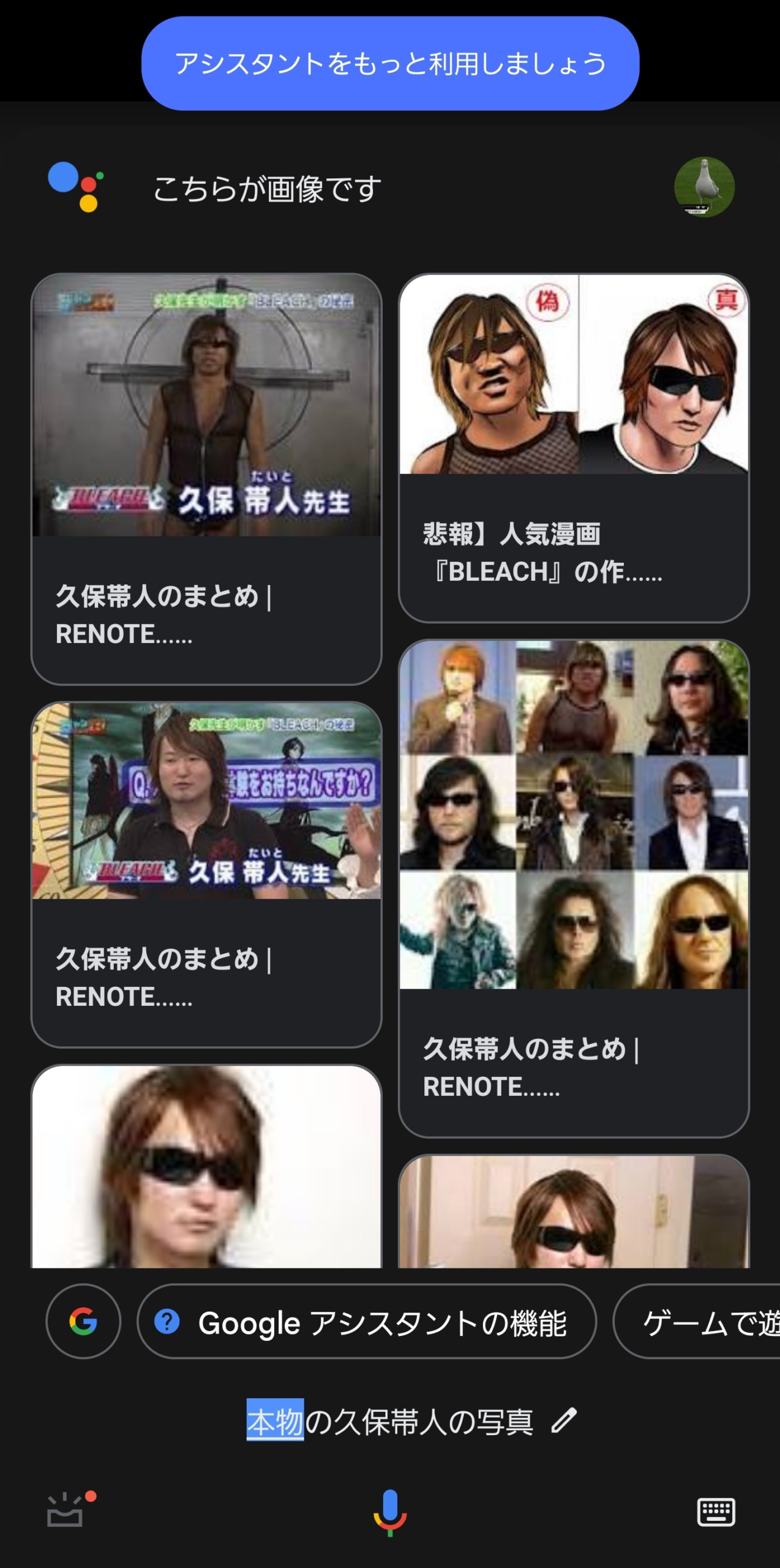Open the Google search button
This screenshot has height=1568, width=780.
[83, 1321]
